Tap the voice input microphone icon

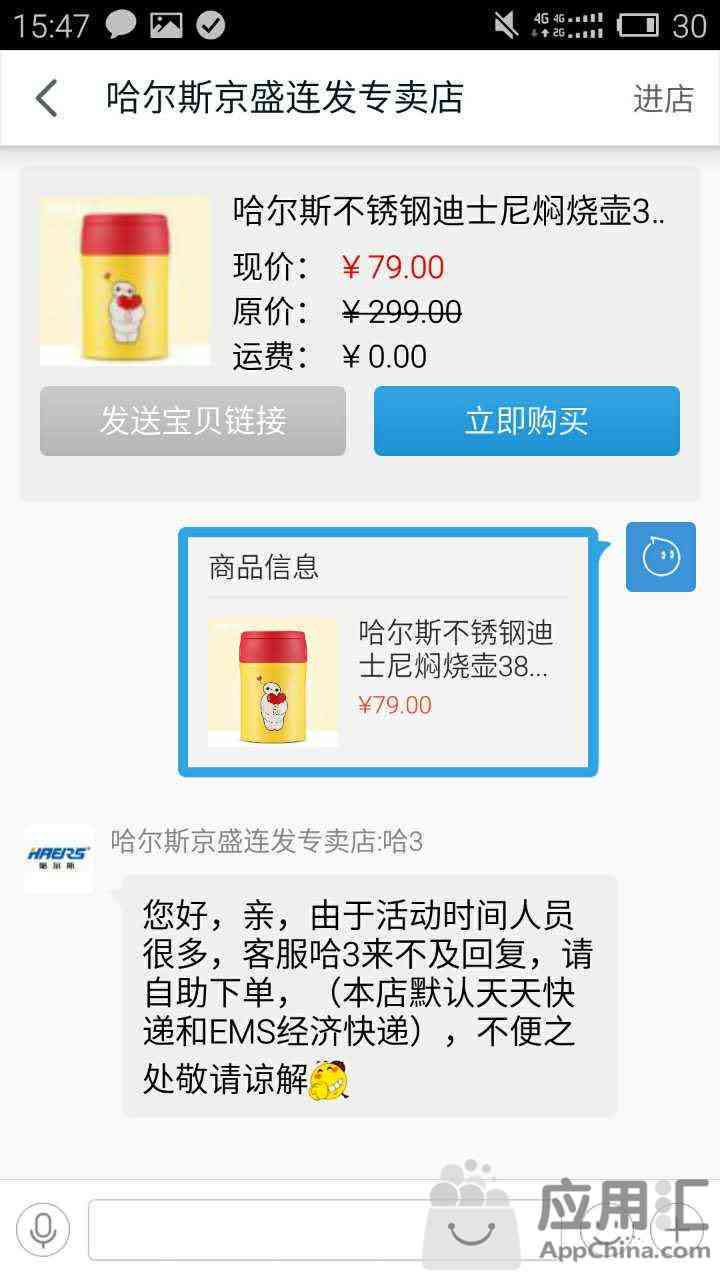43,1228
